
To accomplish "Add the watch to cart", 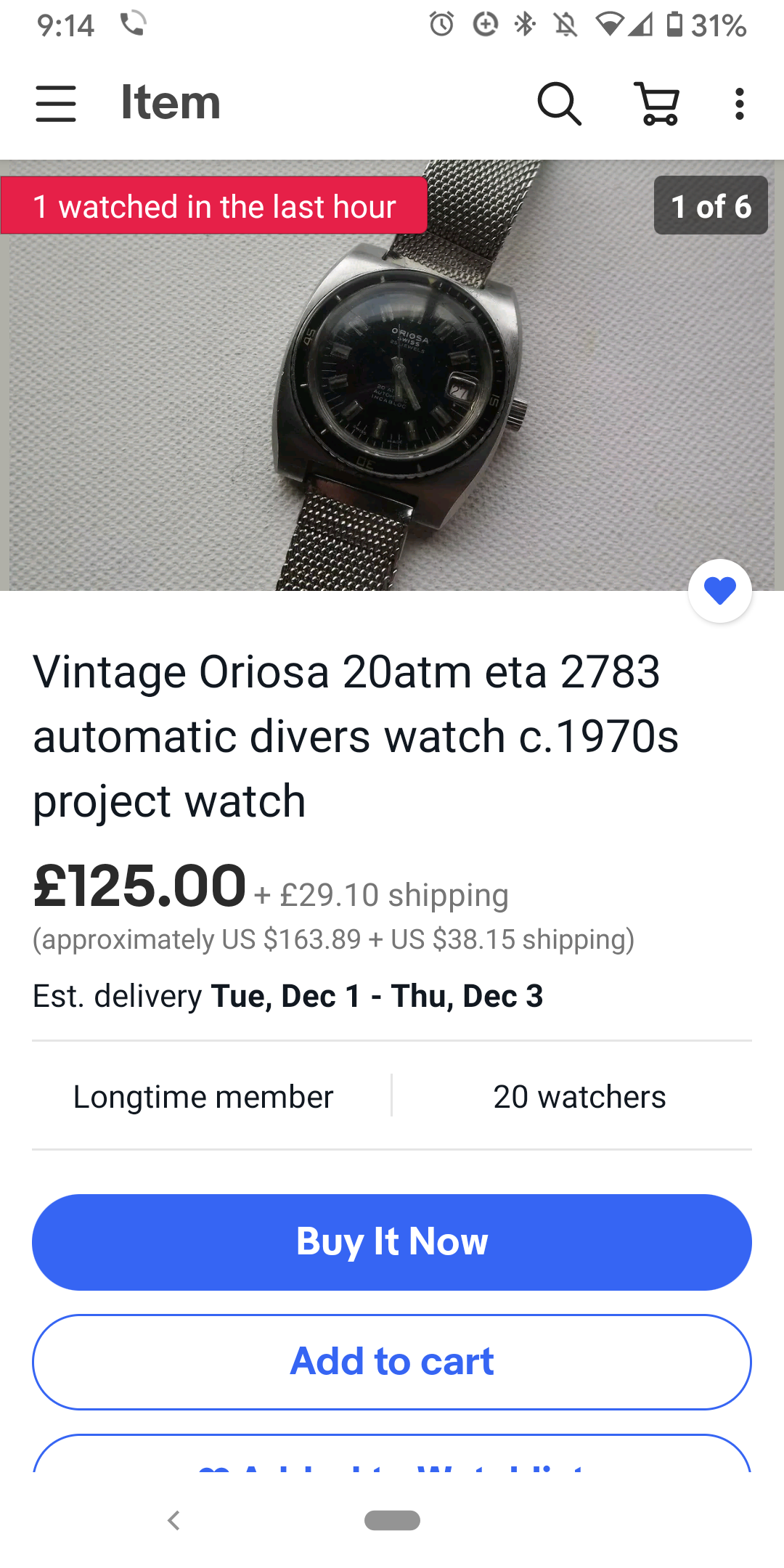I will point(392,1361).
